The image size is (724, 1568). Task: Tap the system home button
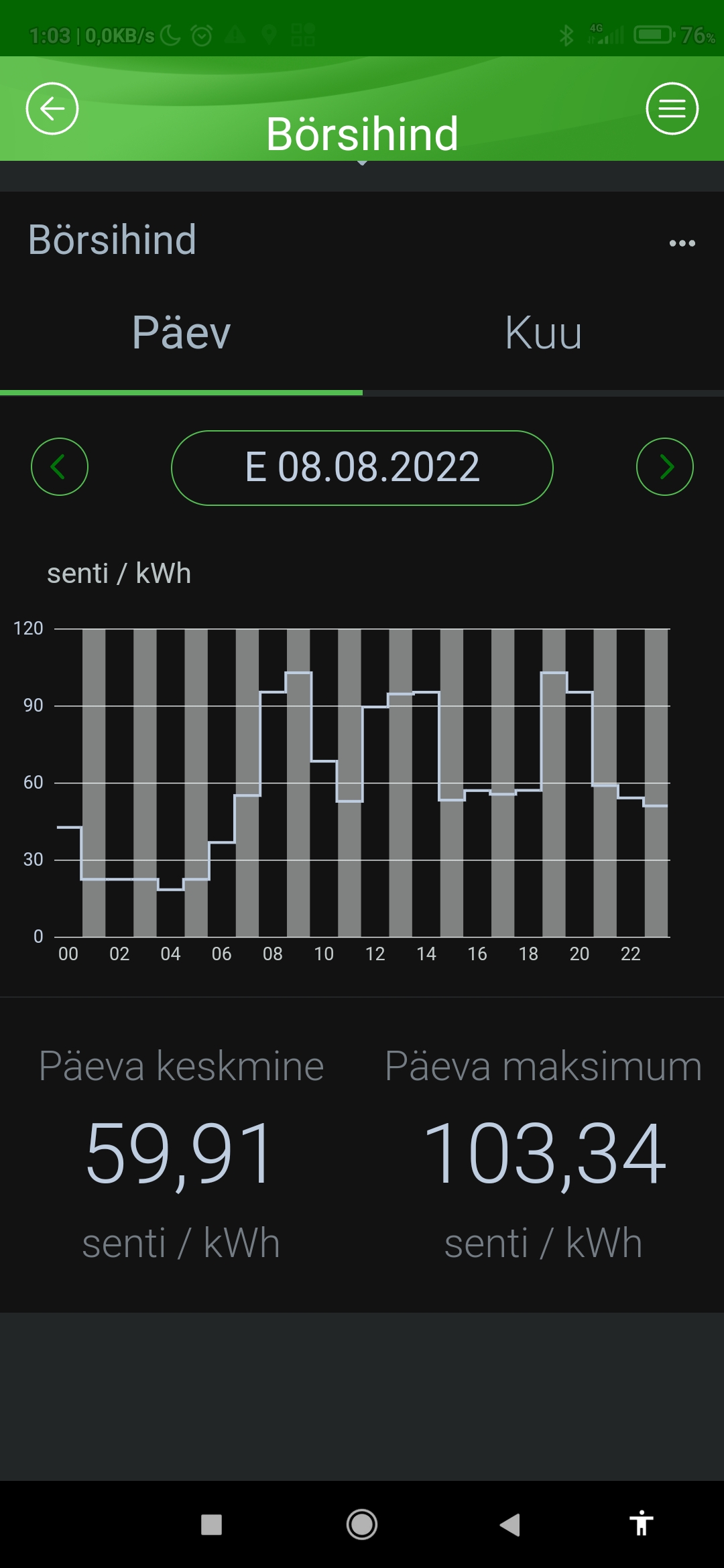click(x=362, y=1524)
